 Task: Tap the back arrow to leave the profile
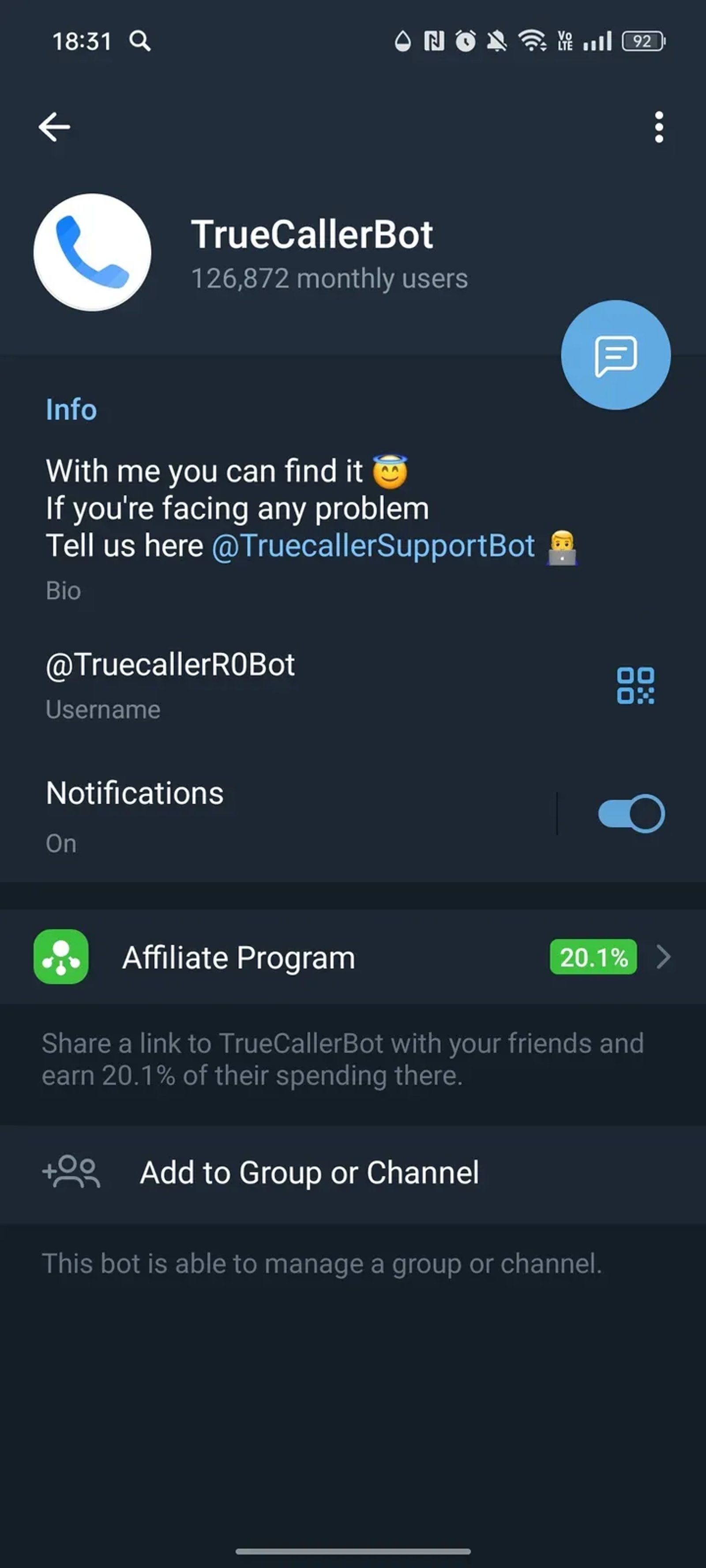click(x=55, y=127)
